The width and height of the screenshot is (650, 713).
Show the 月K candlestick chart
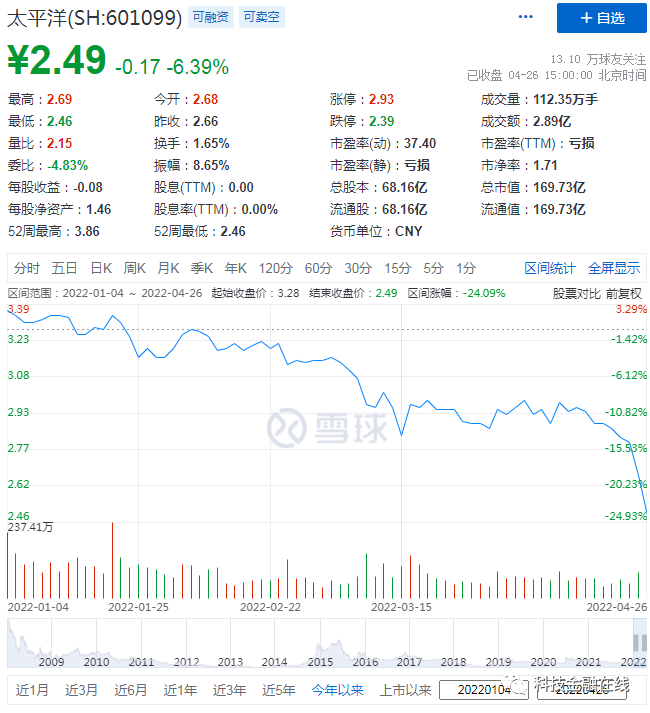coord(168,268)
